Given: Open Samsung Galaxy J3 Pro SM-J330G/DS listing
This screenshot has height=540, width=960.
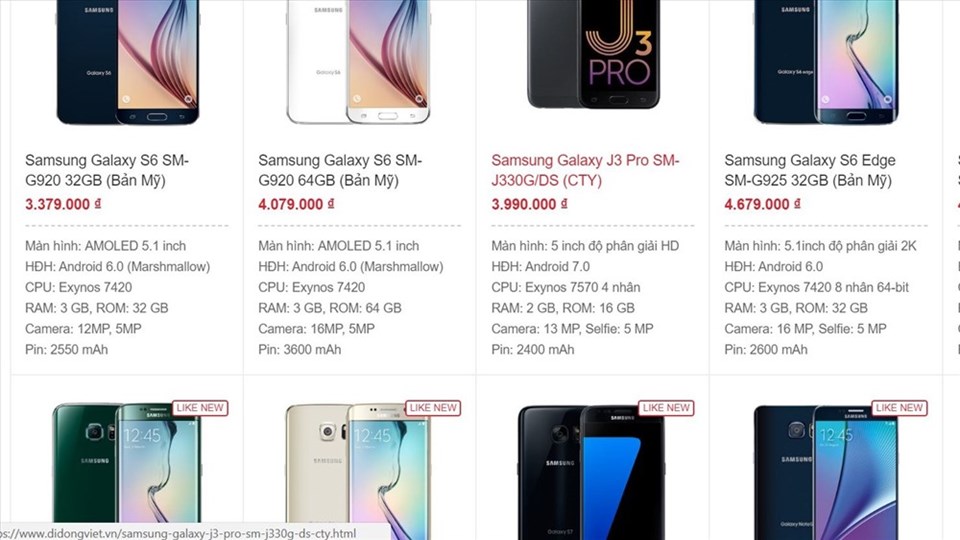Looking at the screenshot, I should [584, 170].
